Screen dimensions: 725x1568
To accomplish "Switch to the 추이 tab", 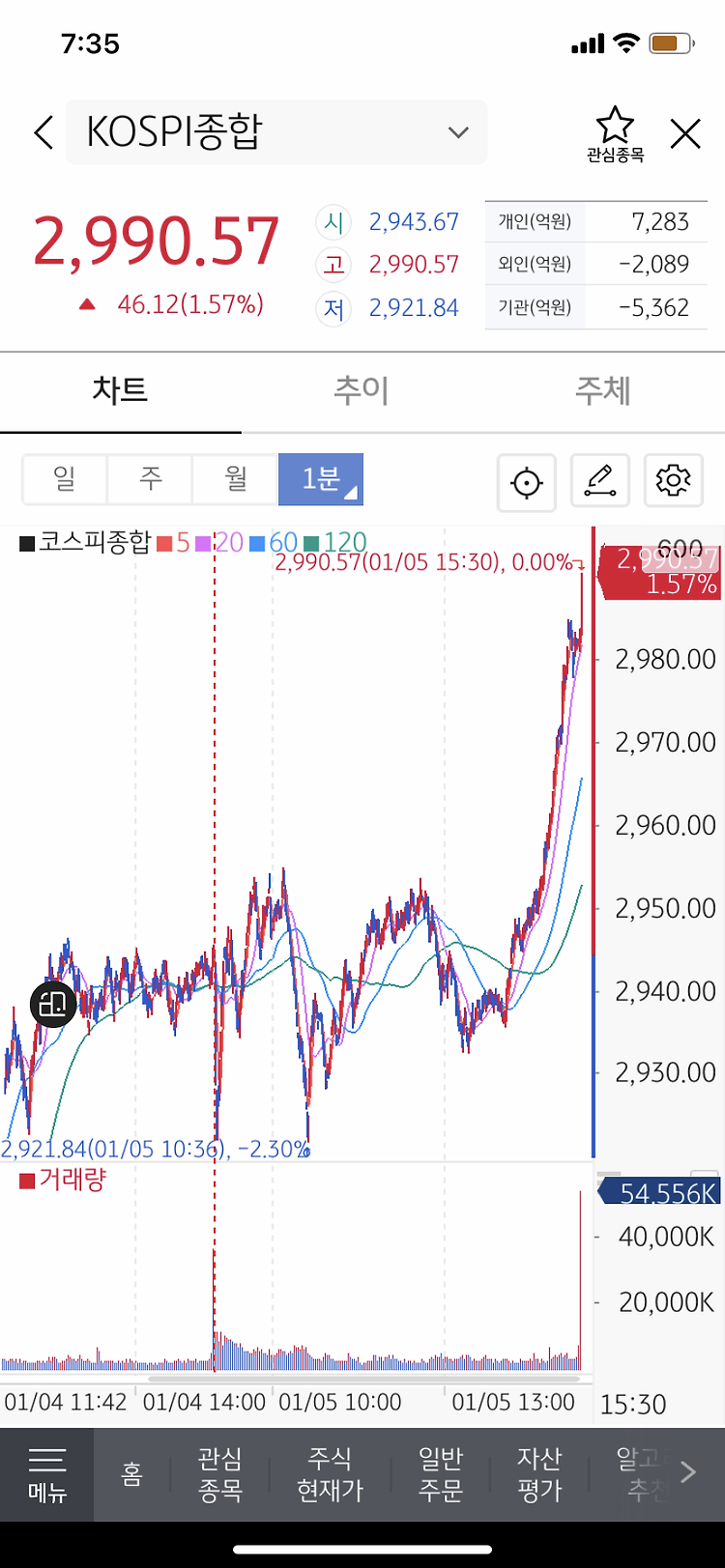I will click(362, 391).
